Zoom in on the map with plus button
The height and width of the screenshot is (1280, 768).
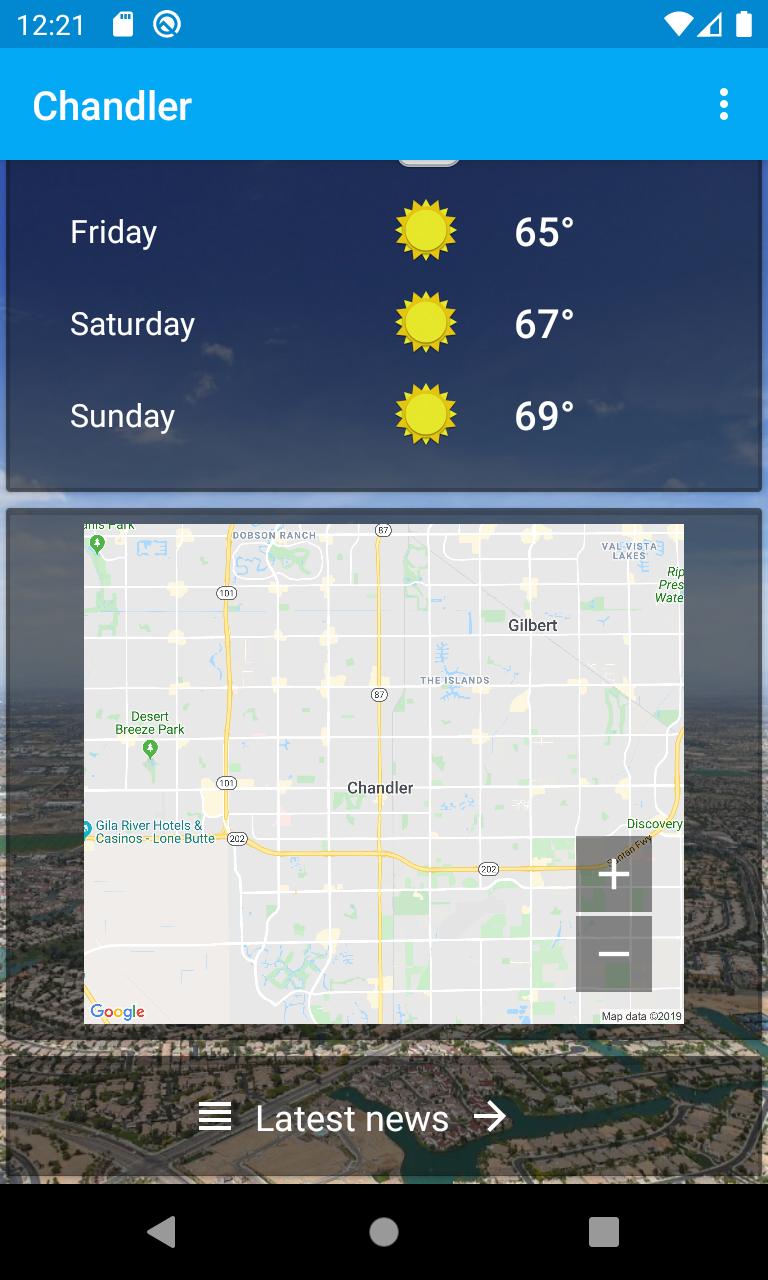[x=613, y=875]
